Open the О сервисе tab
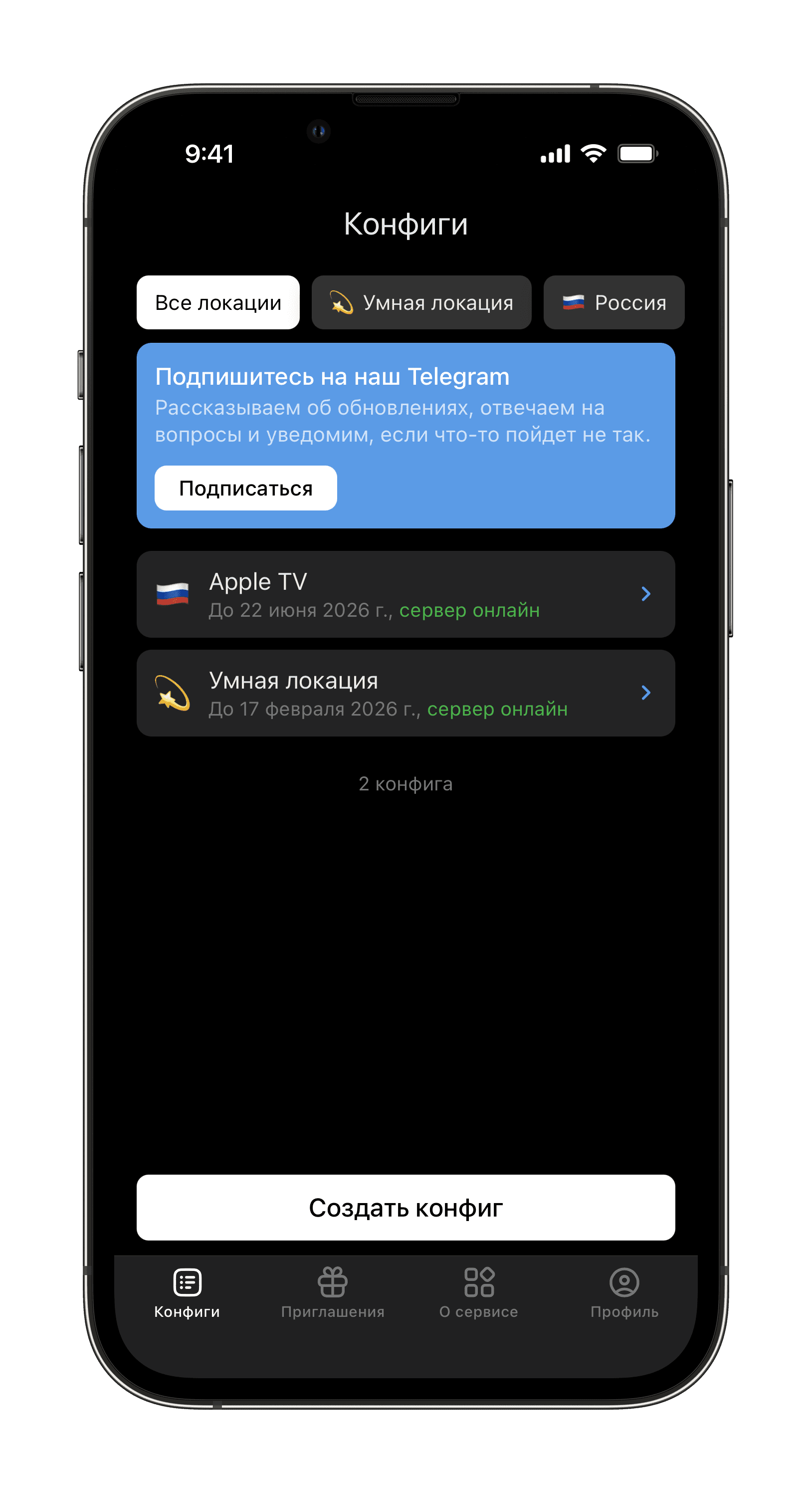Image resolution: width=812 pixels, height=1493 pixels. pyautogui.click(x=478, y=1292)
